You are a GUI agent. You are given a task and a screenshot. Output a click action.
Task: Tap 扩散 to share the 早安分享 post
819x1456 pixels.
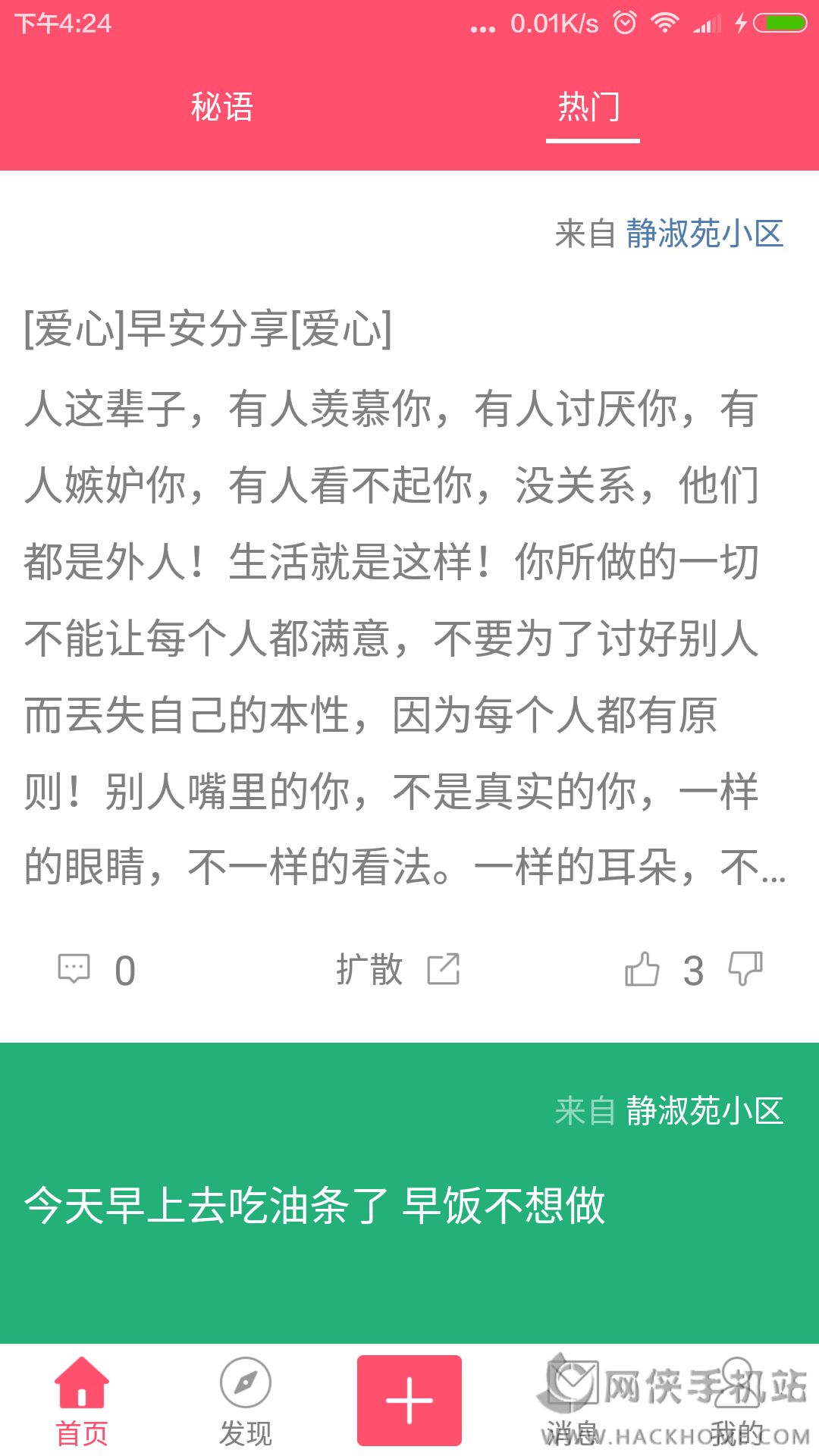(x=398, y=970)
